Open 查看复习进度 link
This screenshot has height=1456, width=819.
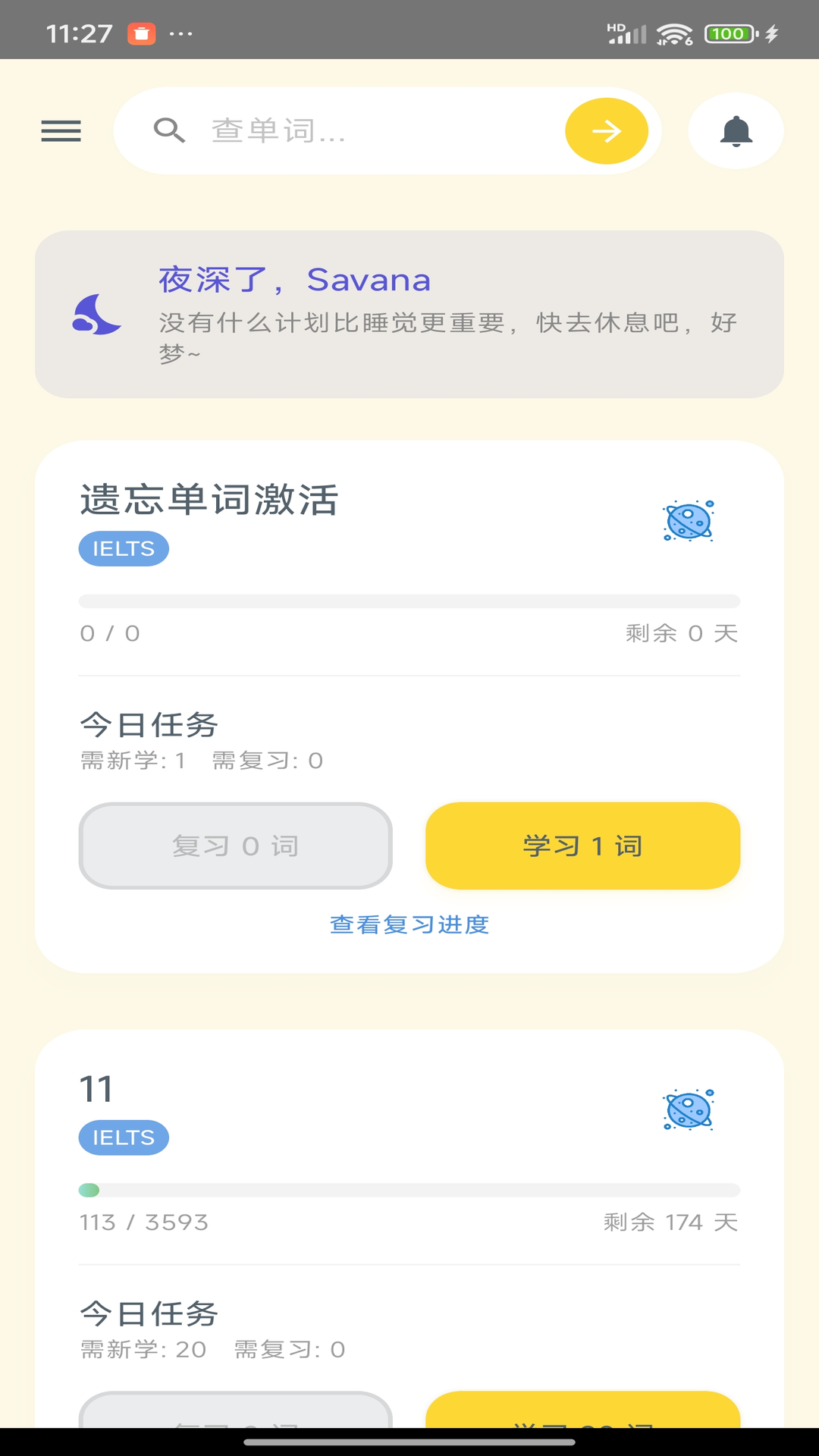pyautogui.click(x=409, y=924)
